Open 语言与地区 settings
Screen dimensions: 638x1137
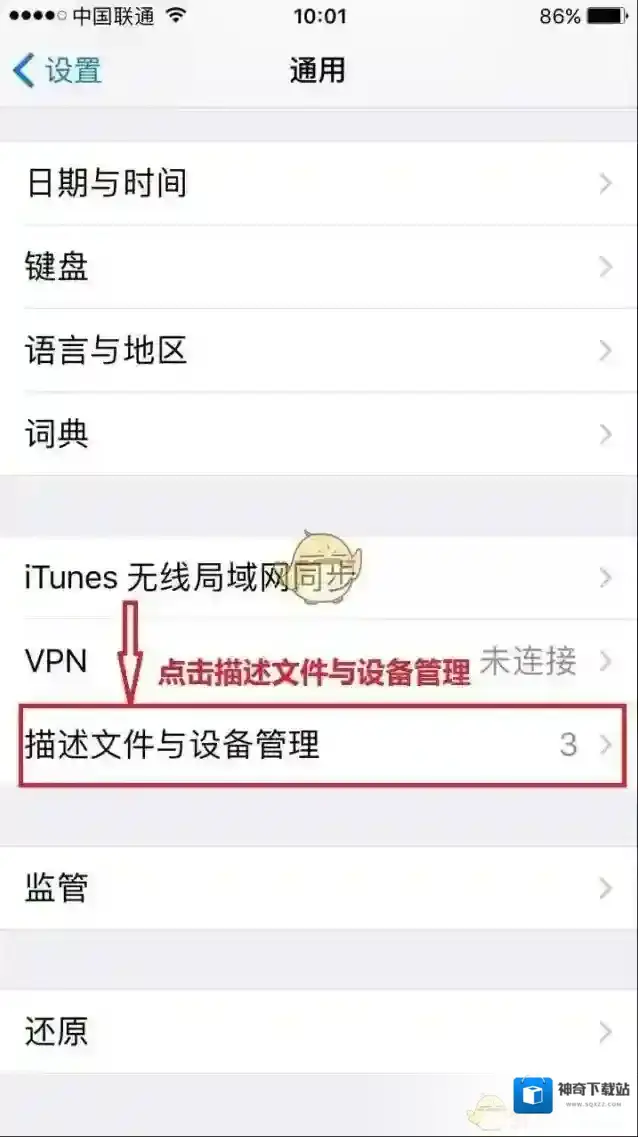318,351
